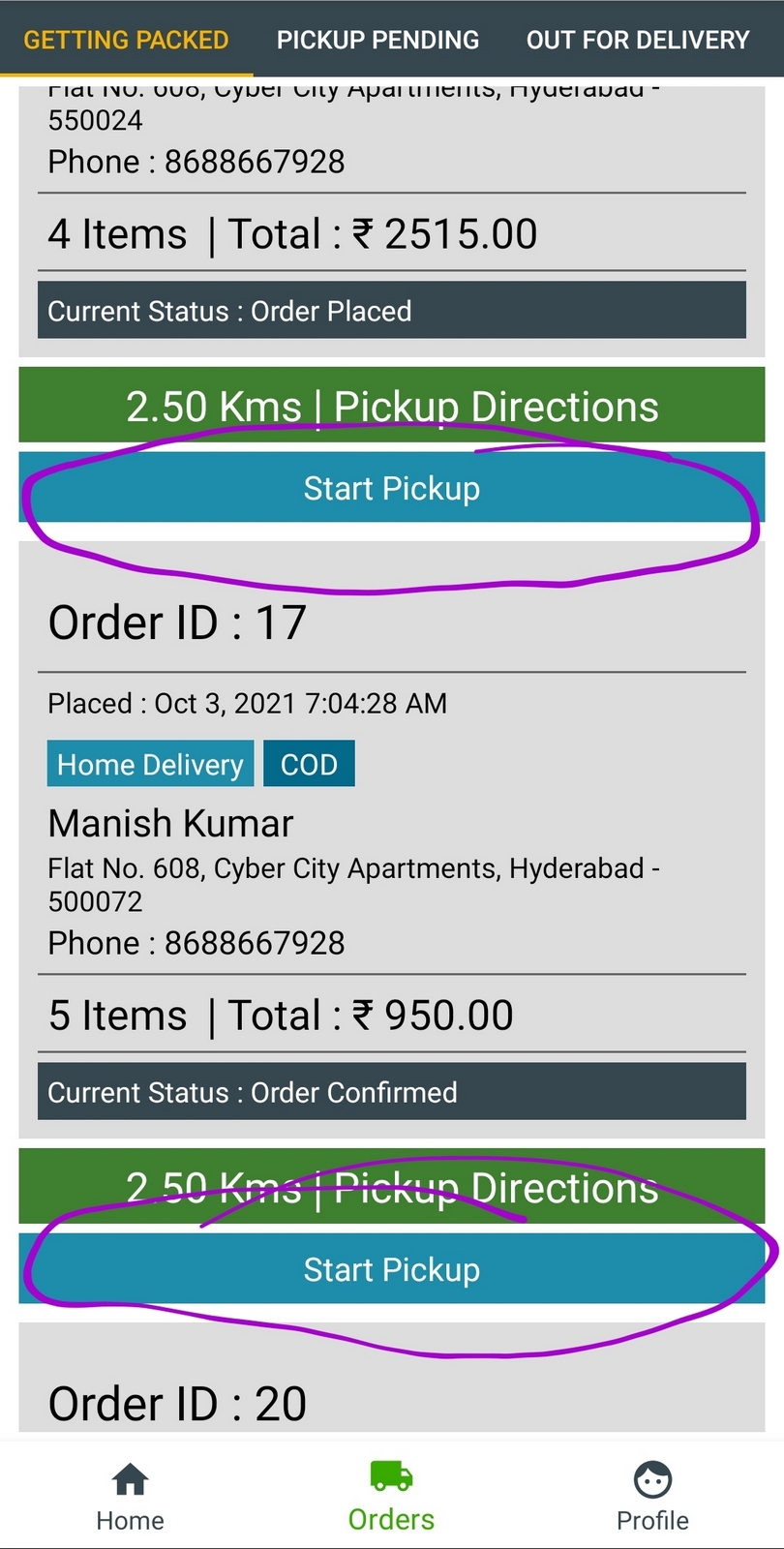The width and height of the screenshot is (784, 1549).
Task: Switch to the Out For Delivery tab
Action: (x=638, y=40)
